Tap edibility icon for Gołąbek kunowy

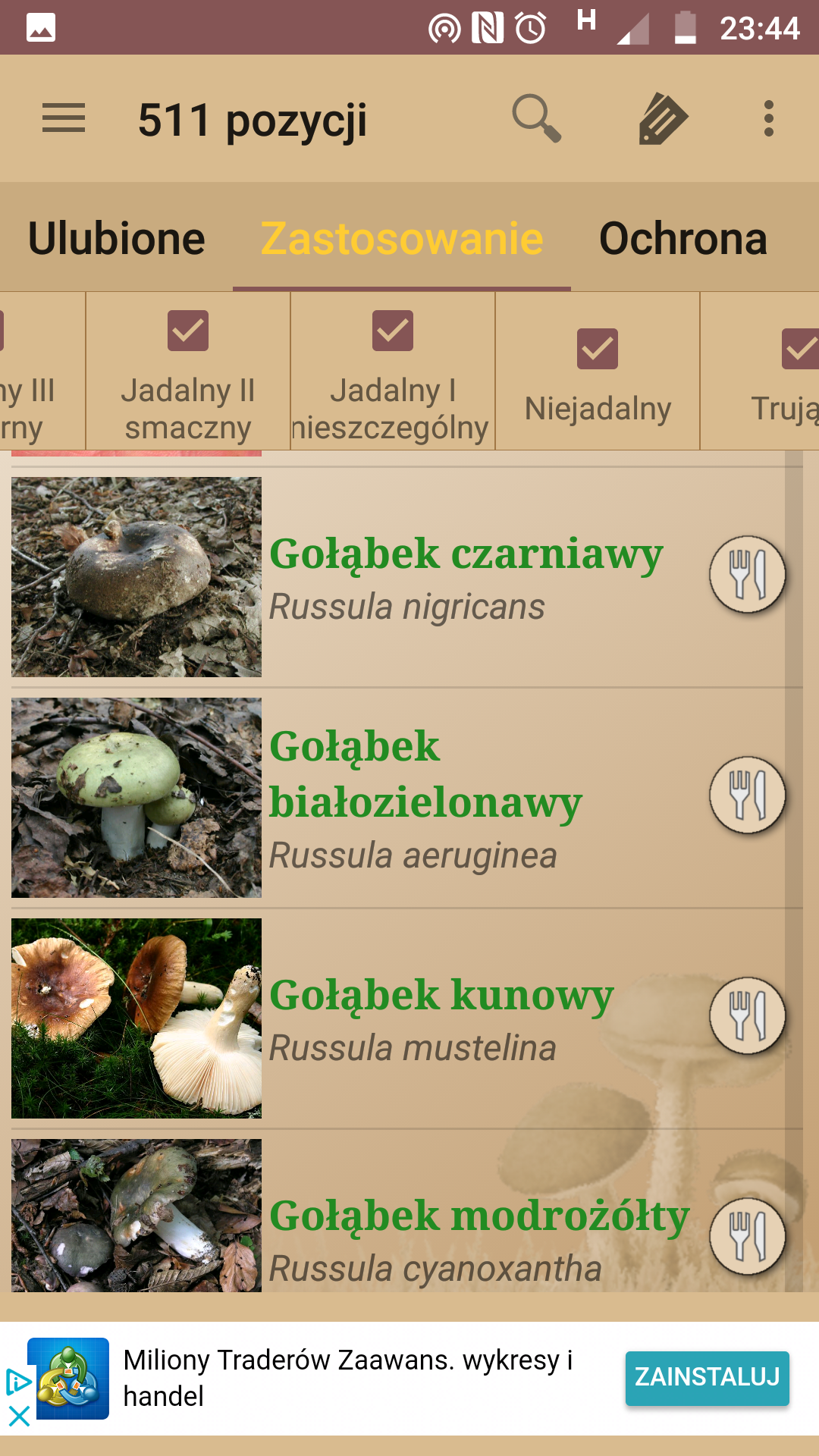tap(748, 1015)
